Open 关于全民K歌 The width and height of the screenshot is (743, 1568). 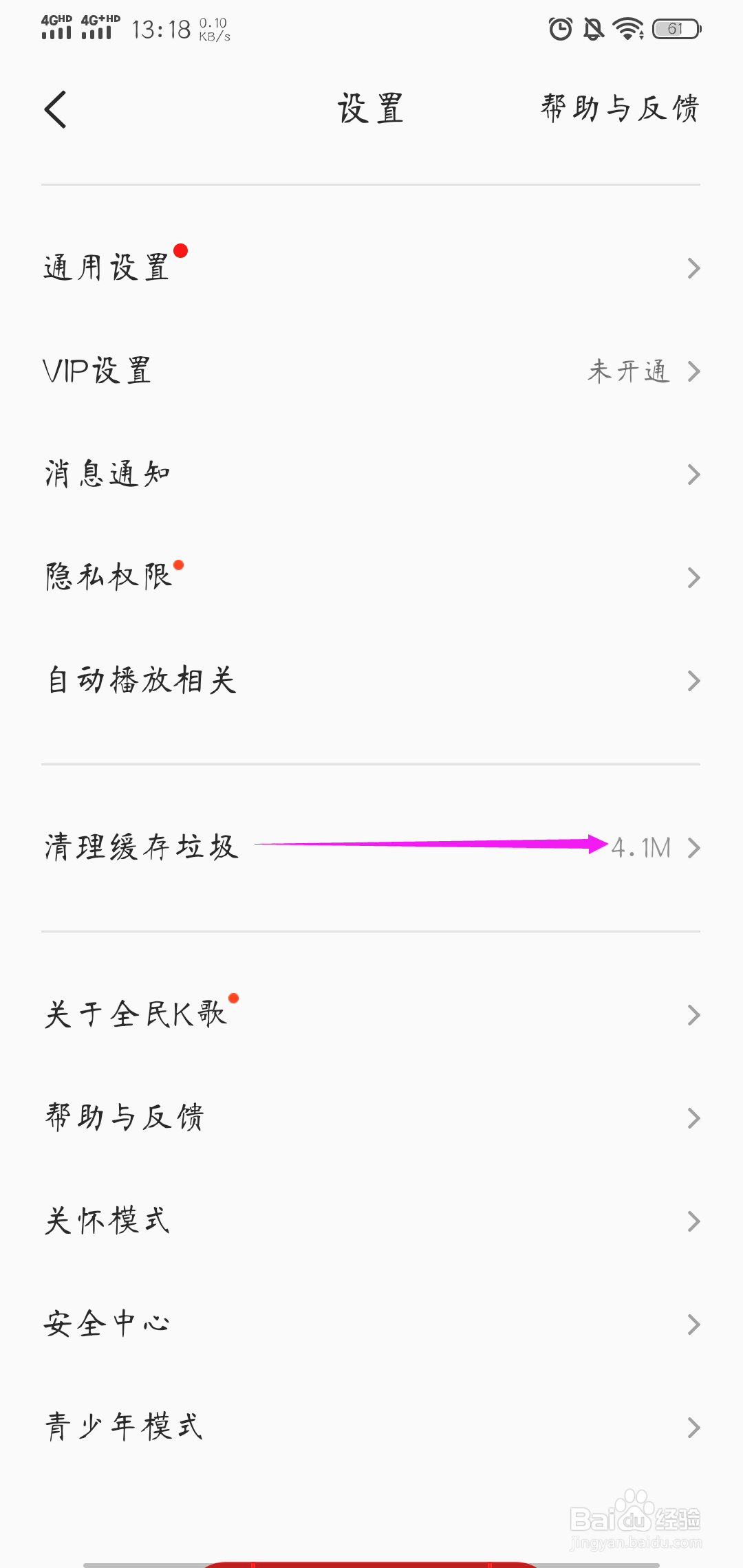(x=371, y=1015)
